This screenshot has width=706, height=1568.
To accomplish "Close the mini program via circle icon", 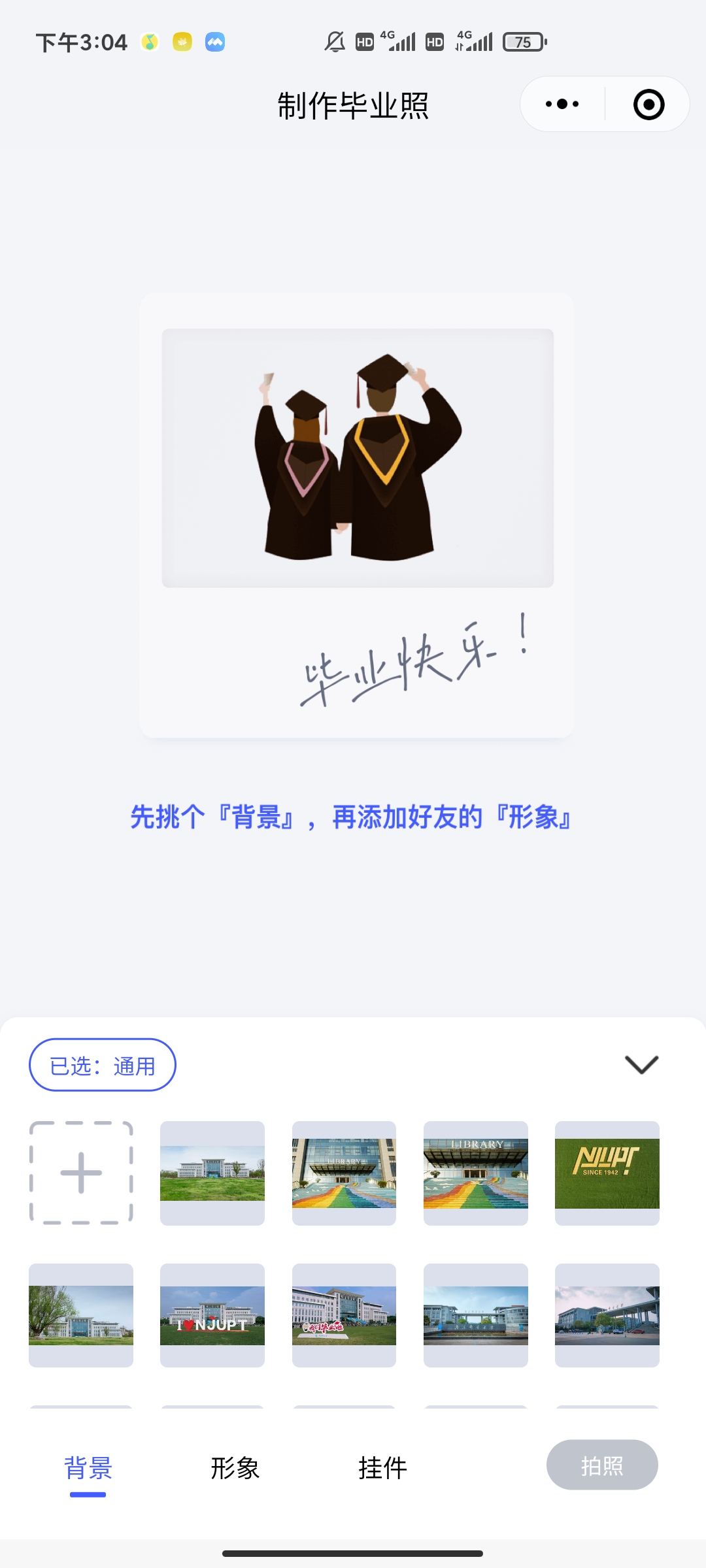I will pyautogui.click(x=648, y=105).
